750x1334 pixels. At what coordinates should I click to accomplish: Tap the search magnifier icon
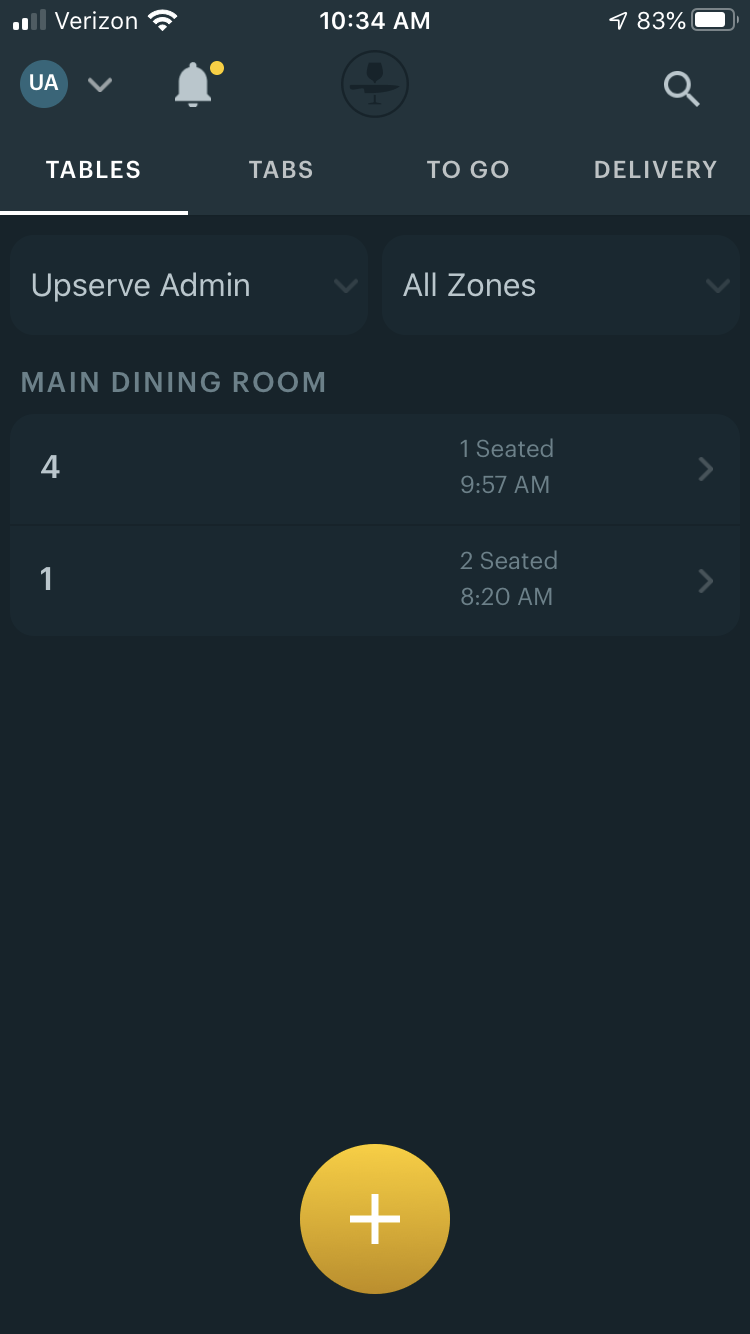681,88
